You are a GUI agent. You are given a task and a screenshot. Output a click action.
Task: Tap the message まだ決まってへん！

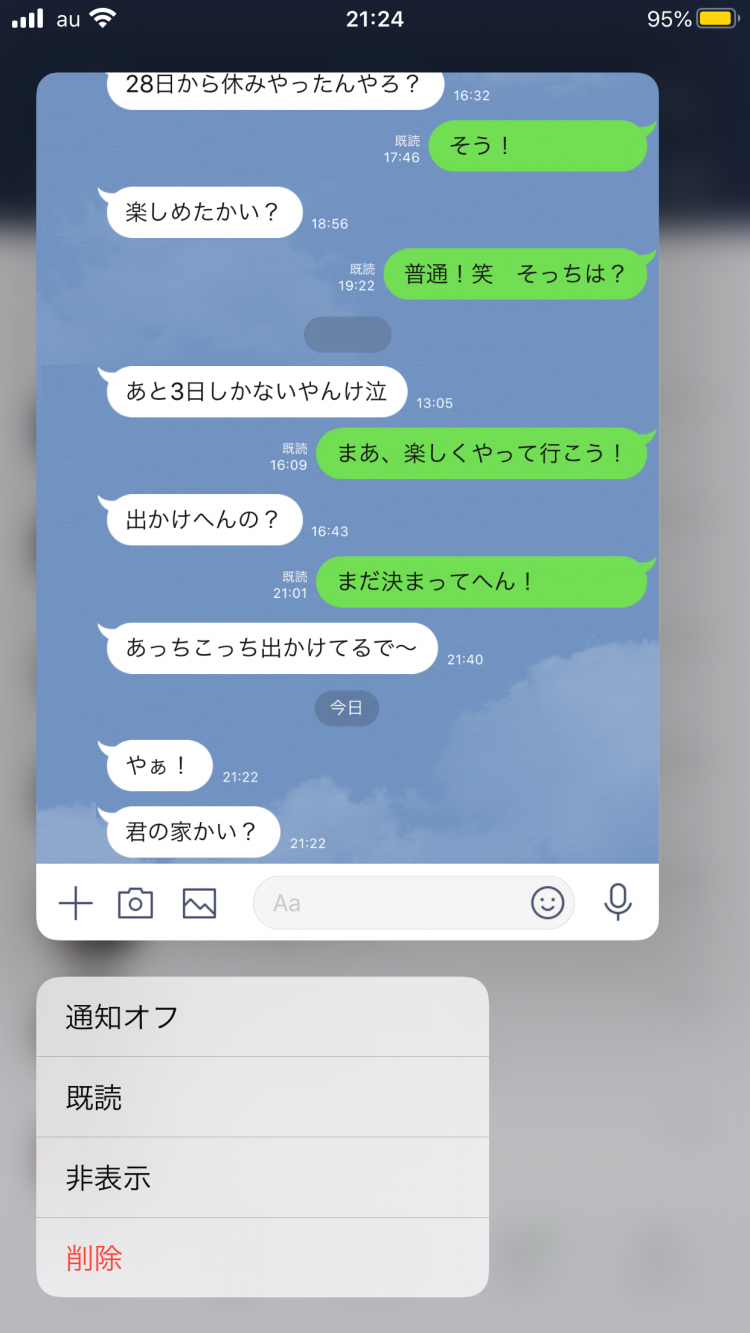tap(484, 582)
